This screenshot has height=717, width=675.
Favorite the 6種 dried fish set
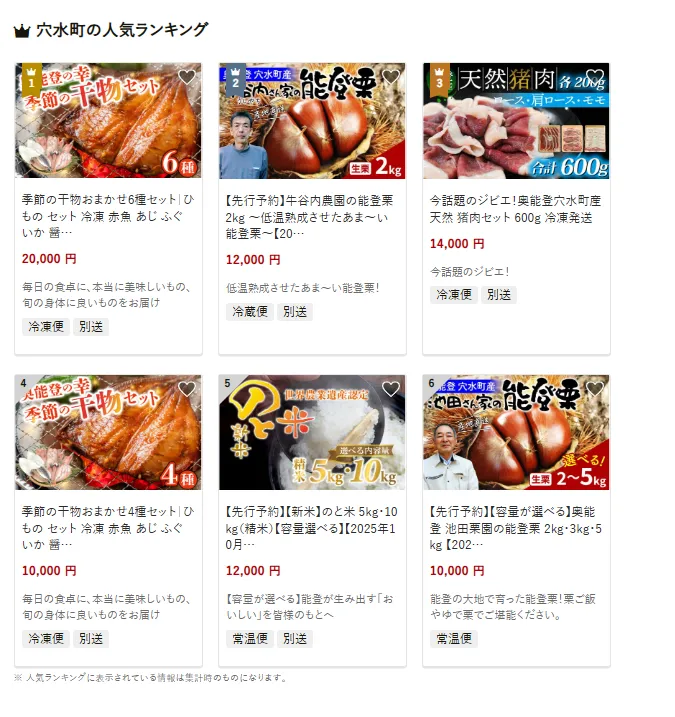[187, 77]
